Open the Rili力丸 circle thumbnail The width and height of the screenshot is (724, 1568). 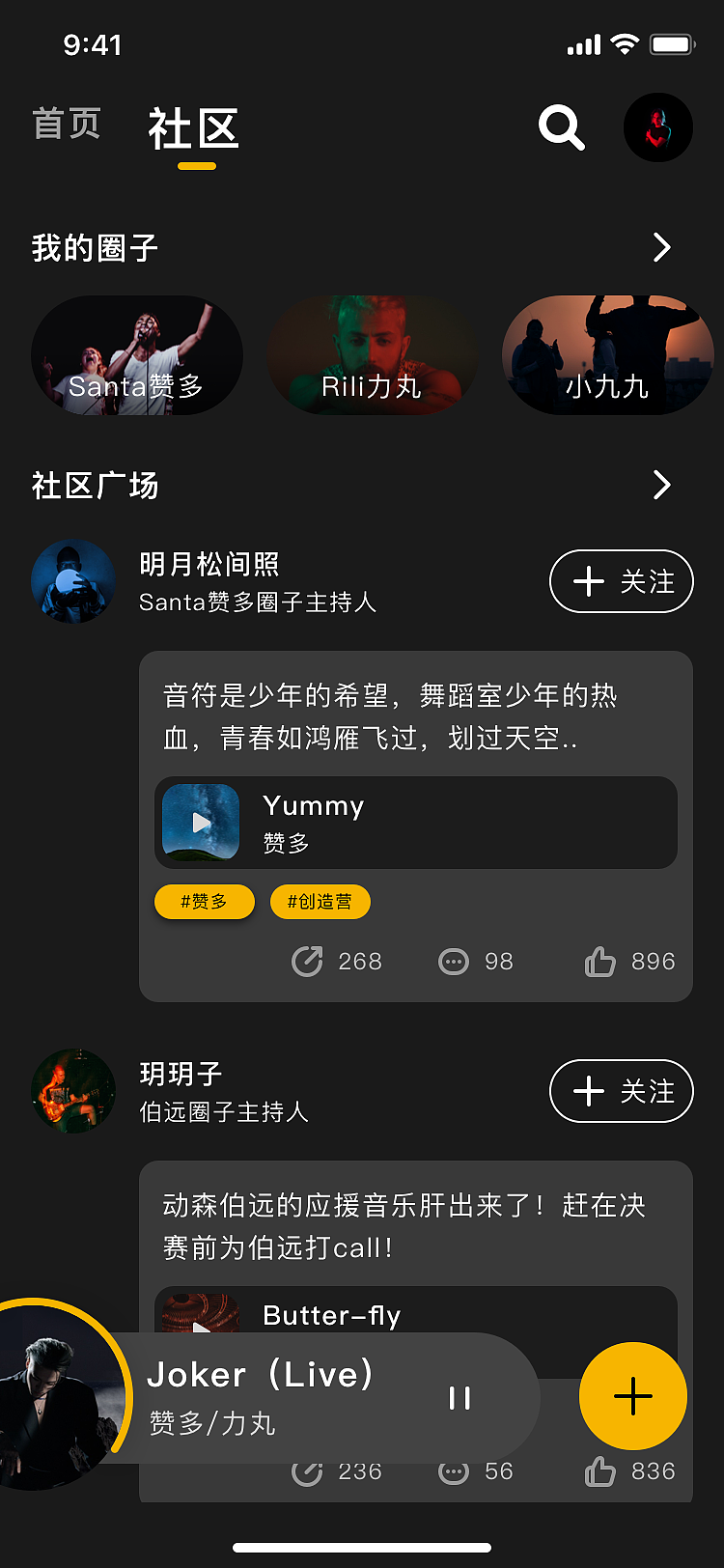pyautogui.click(x=372, y=355)
